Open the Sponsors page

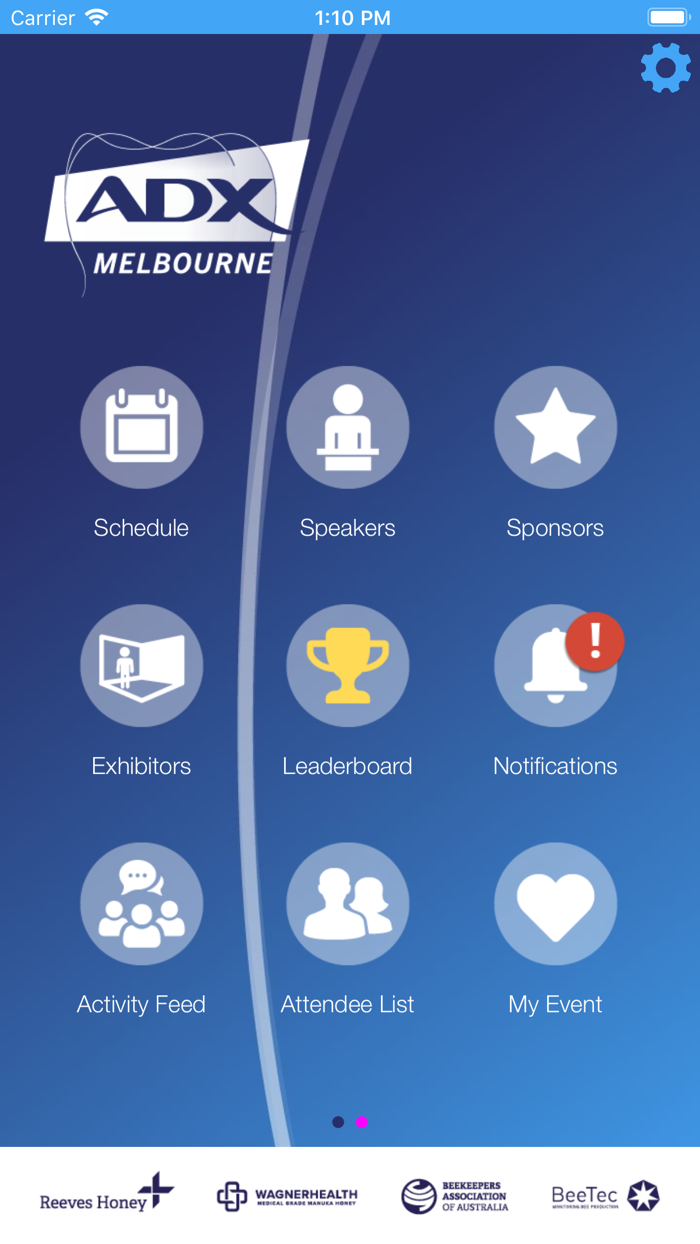(555, 428)
